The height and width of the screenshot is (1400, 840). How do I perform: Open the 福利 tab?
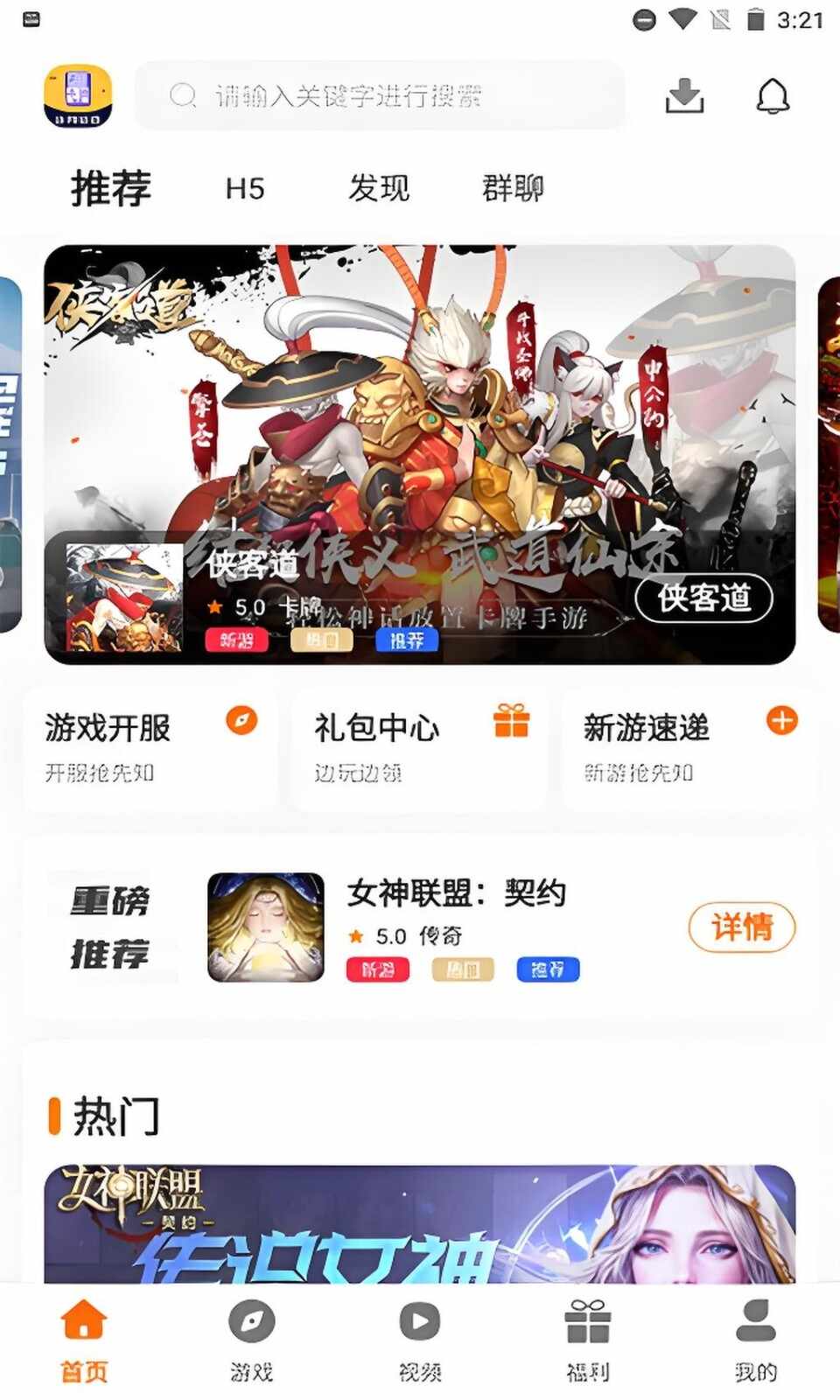588,1339
